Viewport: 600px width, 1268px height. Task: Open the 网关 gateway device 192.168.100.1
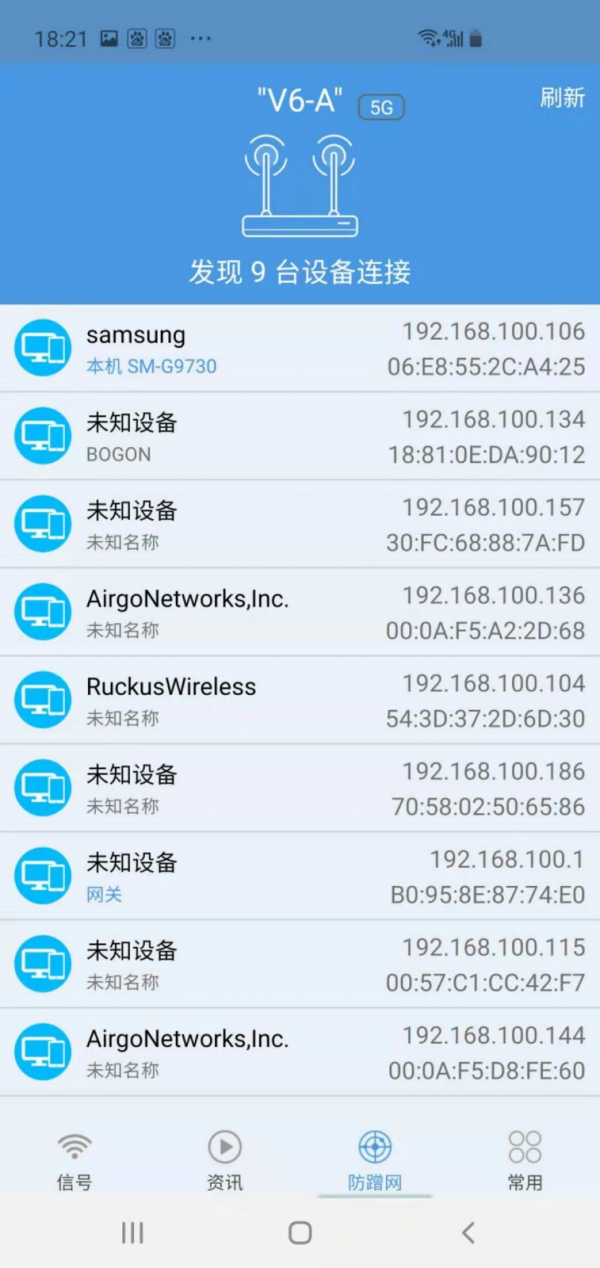(300, 876)
